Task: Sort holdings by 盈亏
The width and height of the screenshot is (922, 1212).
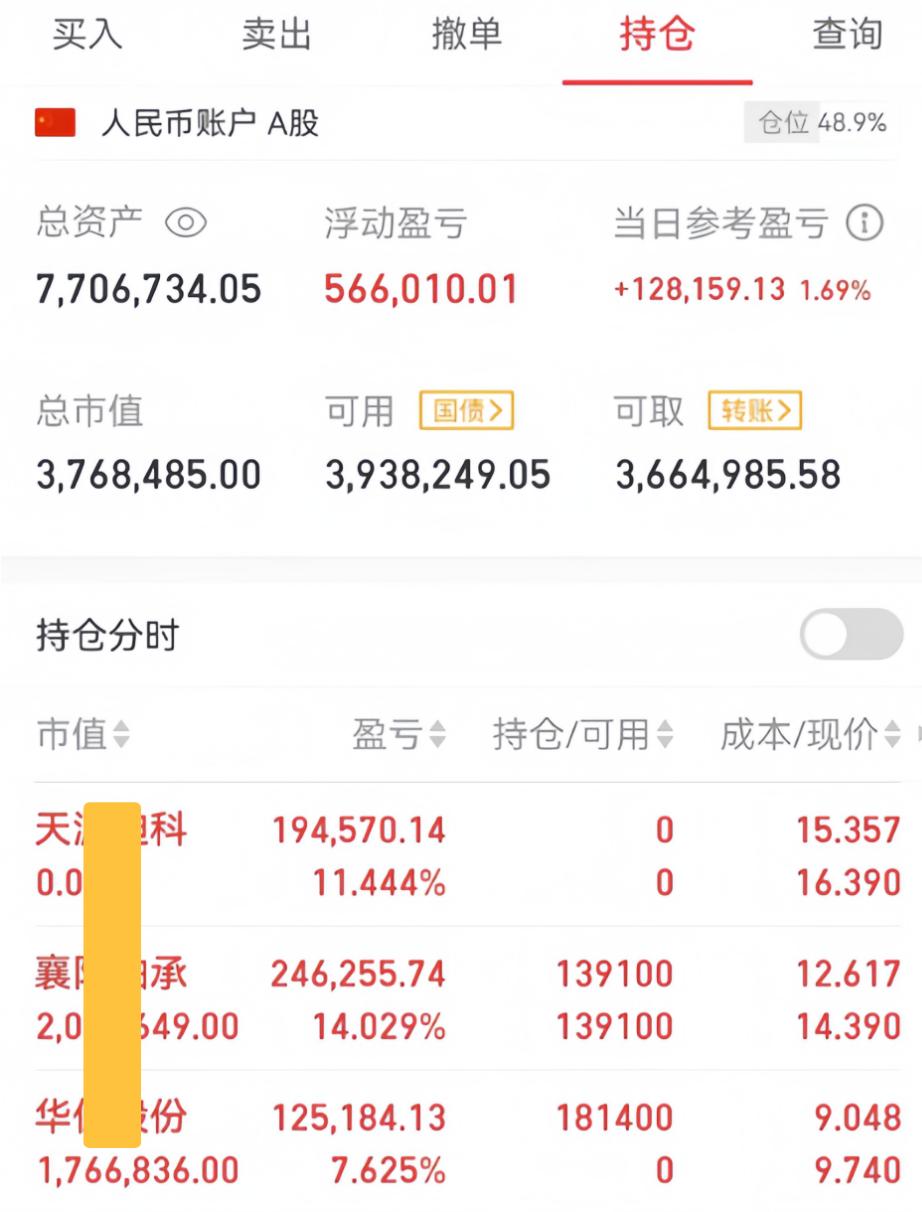Action: pyautogui.click(x=398, y=735)
